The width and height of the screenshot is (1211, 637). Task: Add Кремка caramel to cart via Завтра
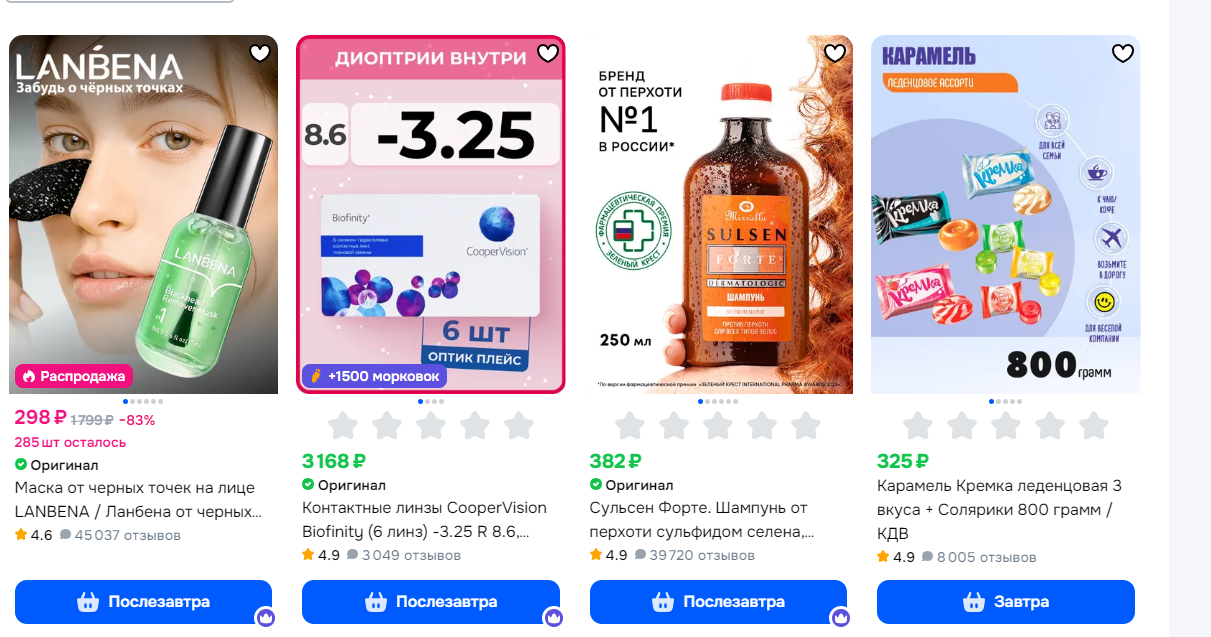click(x=1006, y=602)
